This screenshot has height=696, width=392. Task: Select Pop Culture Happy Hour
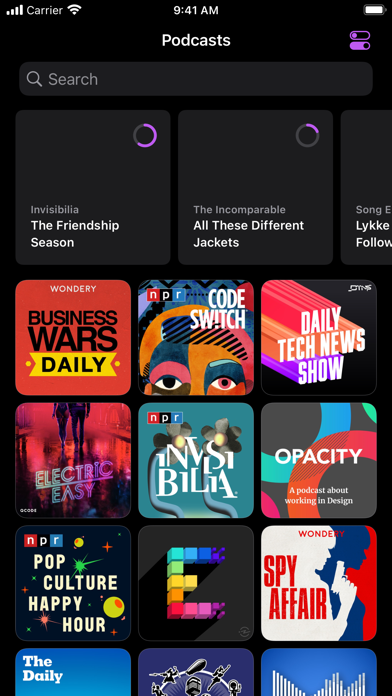click(x=73, y=583)
